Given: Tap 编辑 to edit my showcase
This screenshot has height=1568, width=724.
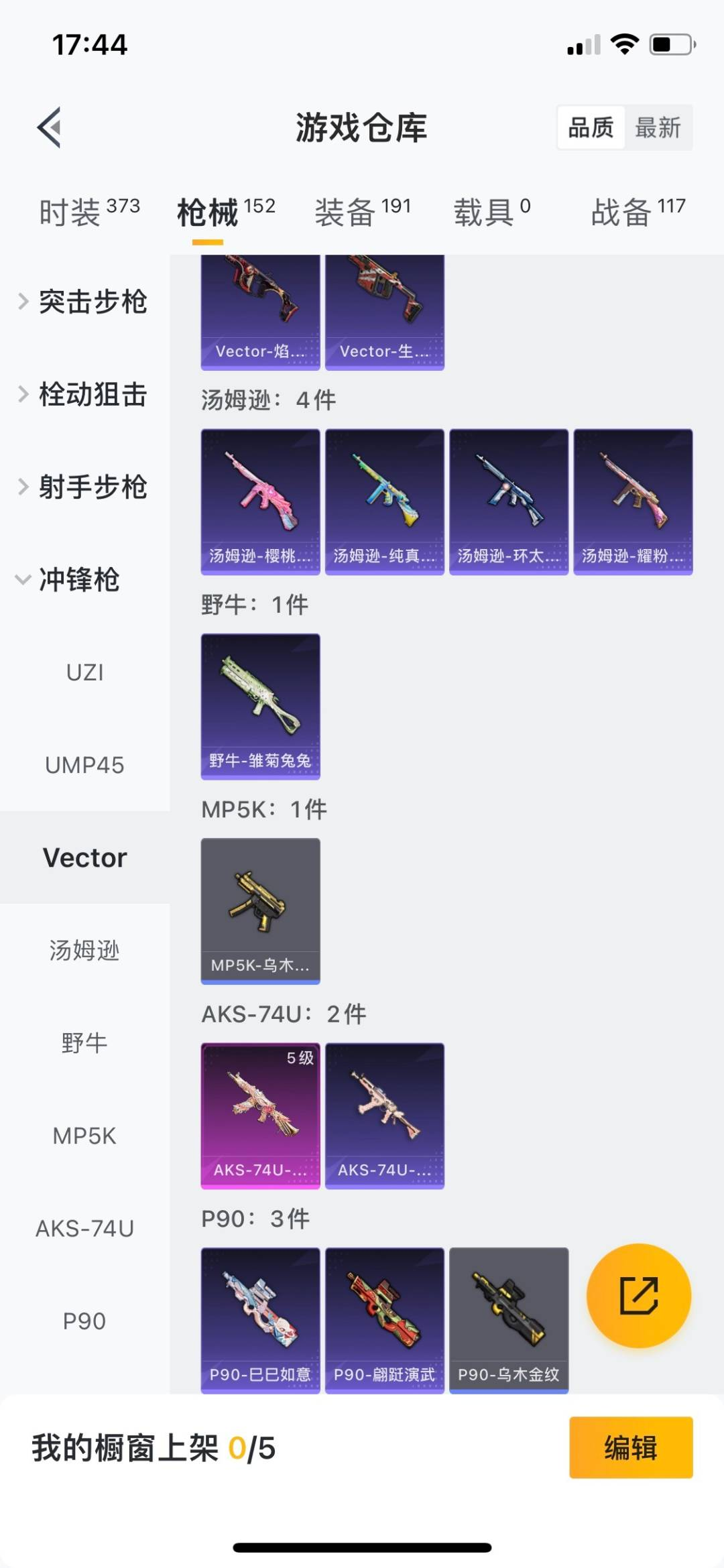Looking at the screenshot, I should tap(630, 1447).
